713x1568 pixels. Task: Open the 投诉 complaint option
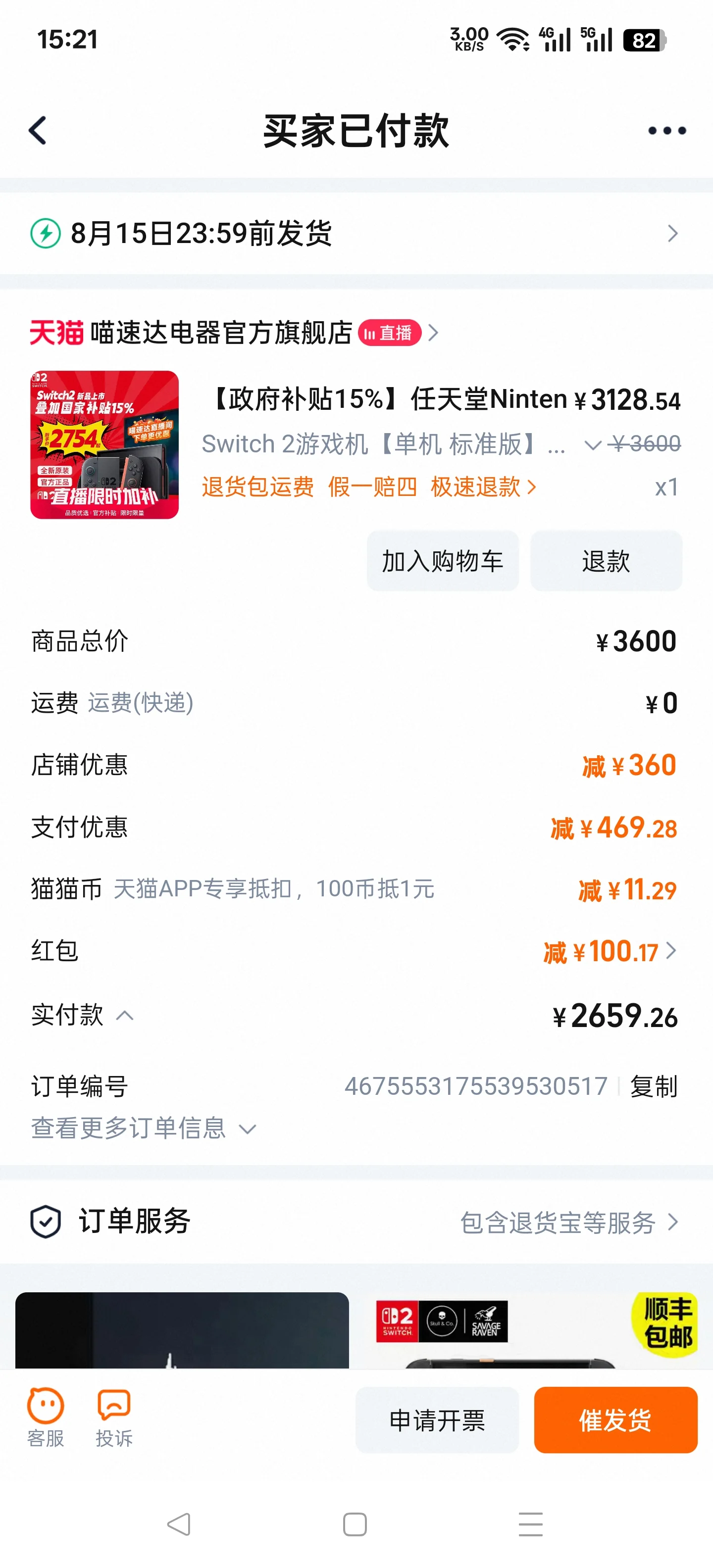click(114, 1418)
